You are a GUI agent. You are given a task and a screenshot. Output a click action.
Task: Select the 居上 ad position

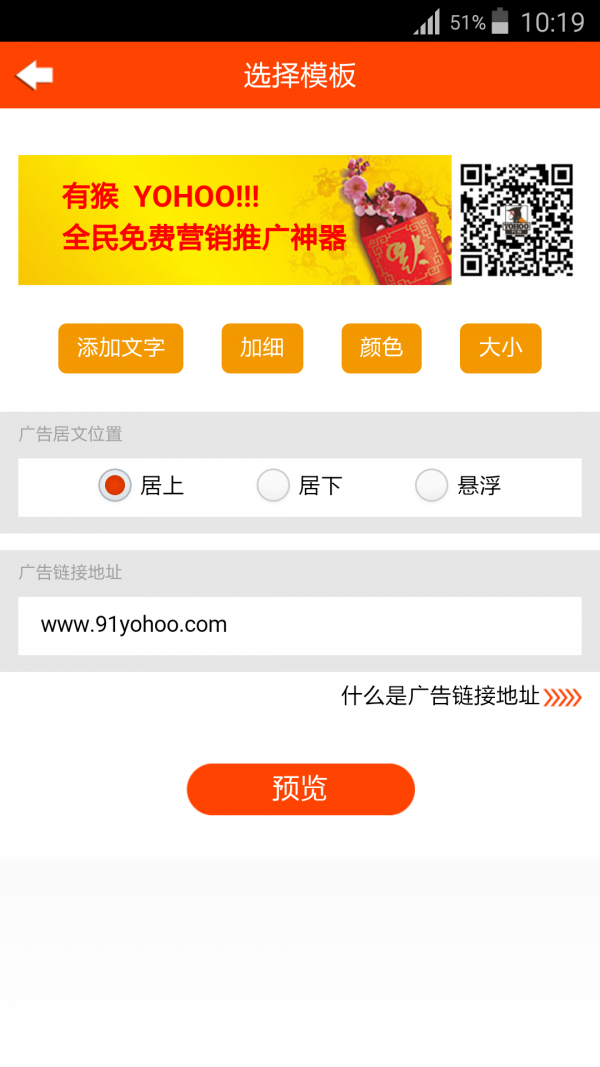pyautogui.click(x=116, y=486)
